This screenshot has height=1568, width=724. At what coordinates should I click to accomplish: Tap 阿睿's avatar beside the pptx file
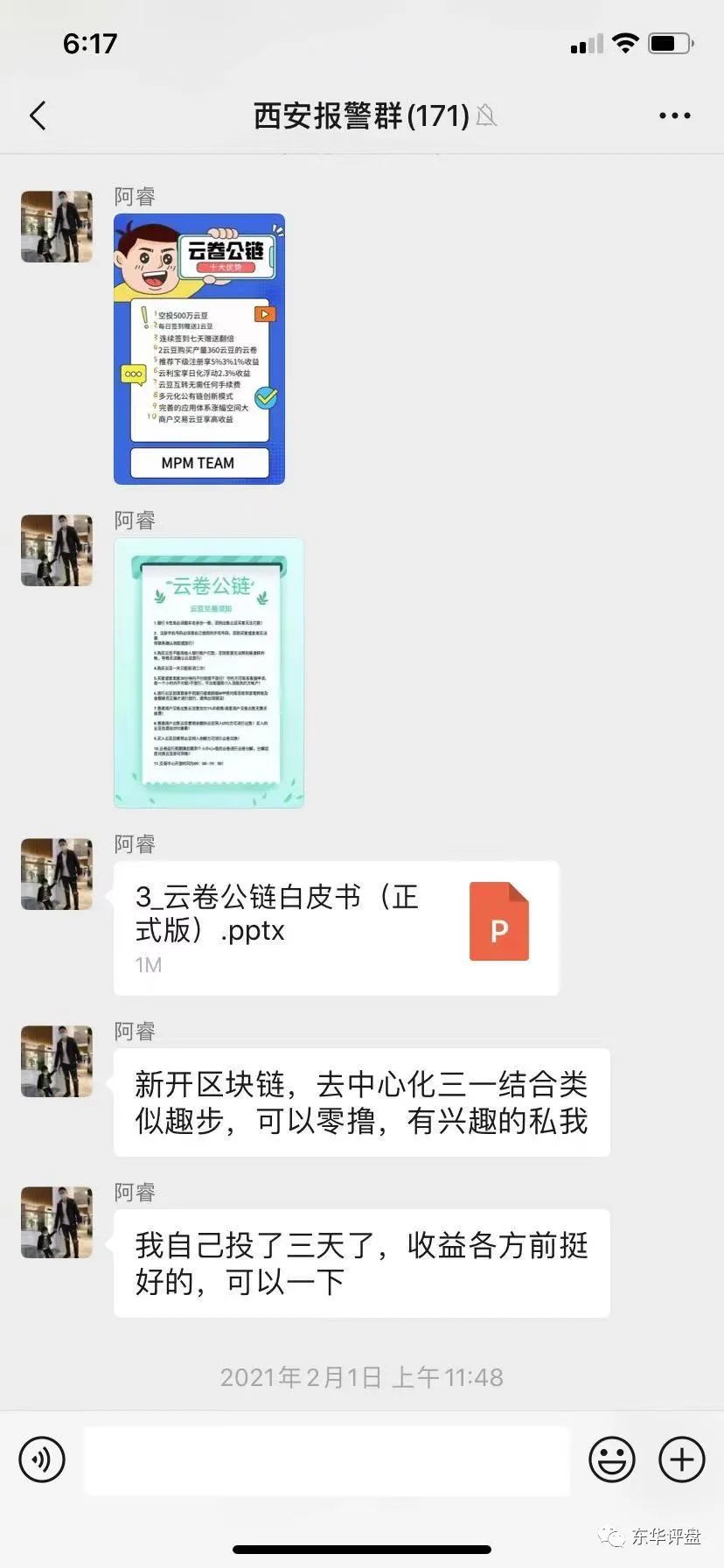tap(57, 874)
